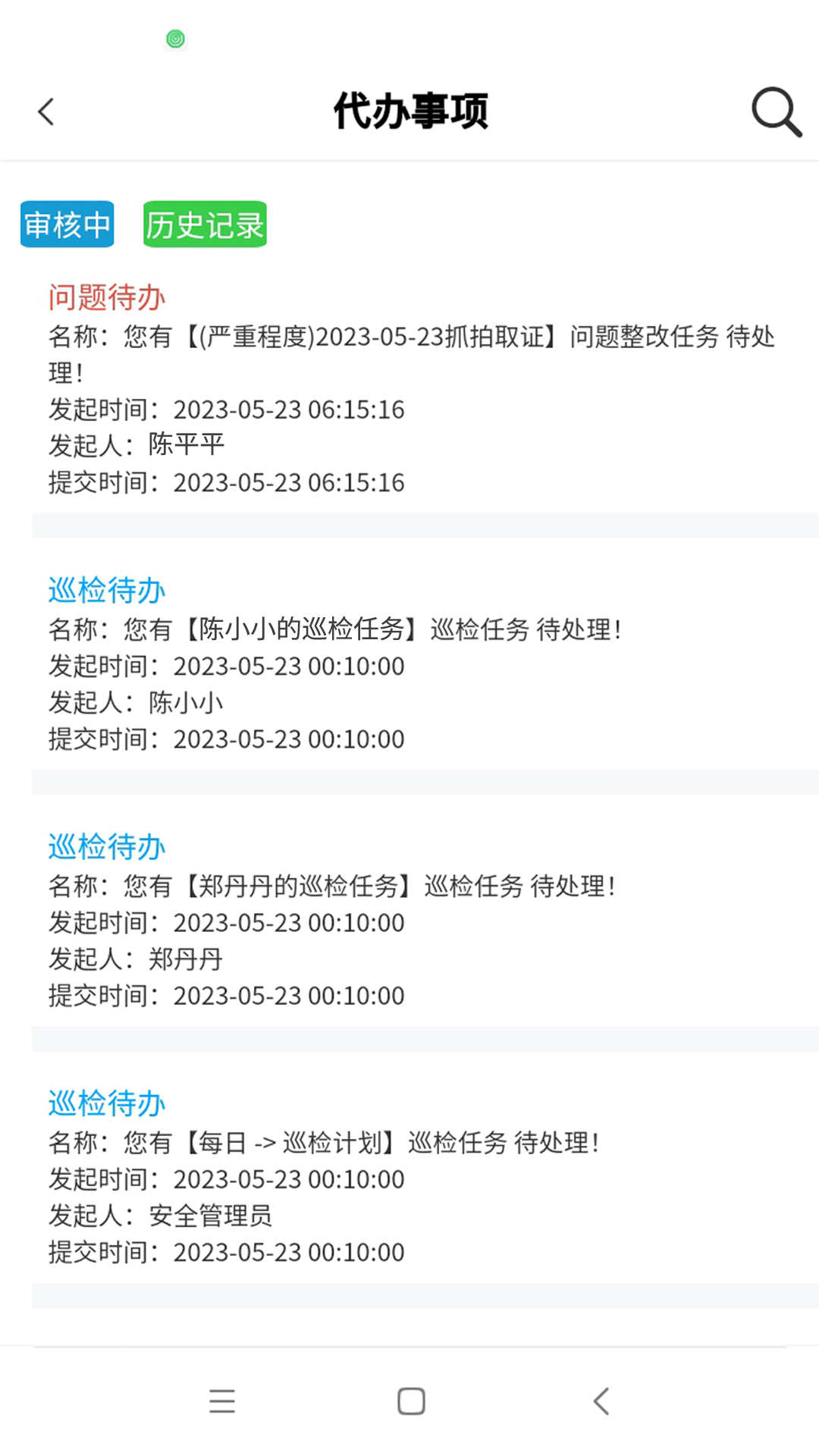Open the search magnifier icon
This screenshot has height=1456, width=819.
click(x=776, y=112)
